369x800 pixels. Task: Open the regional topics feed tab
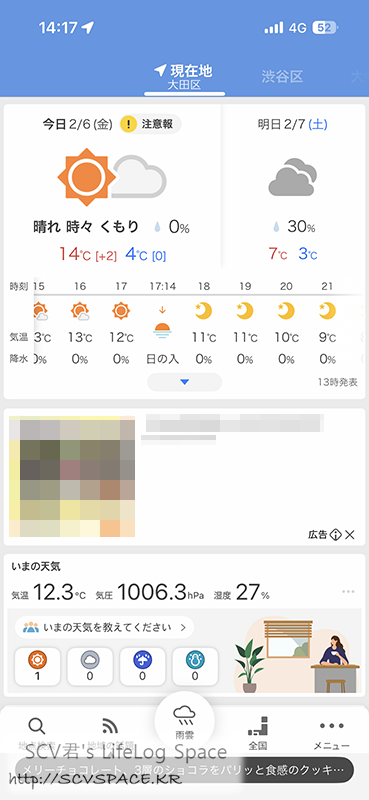(x=111, y=733)
